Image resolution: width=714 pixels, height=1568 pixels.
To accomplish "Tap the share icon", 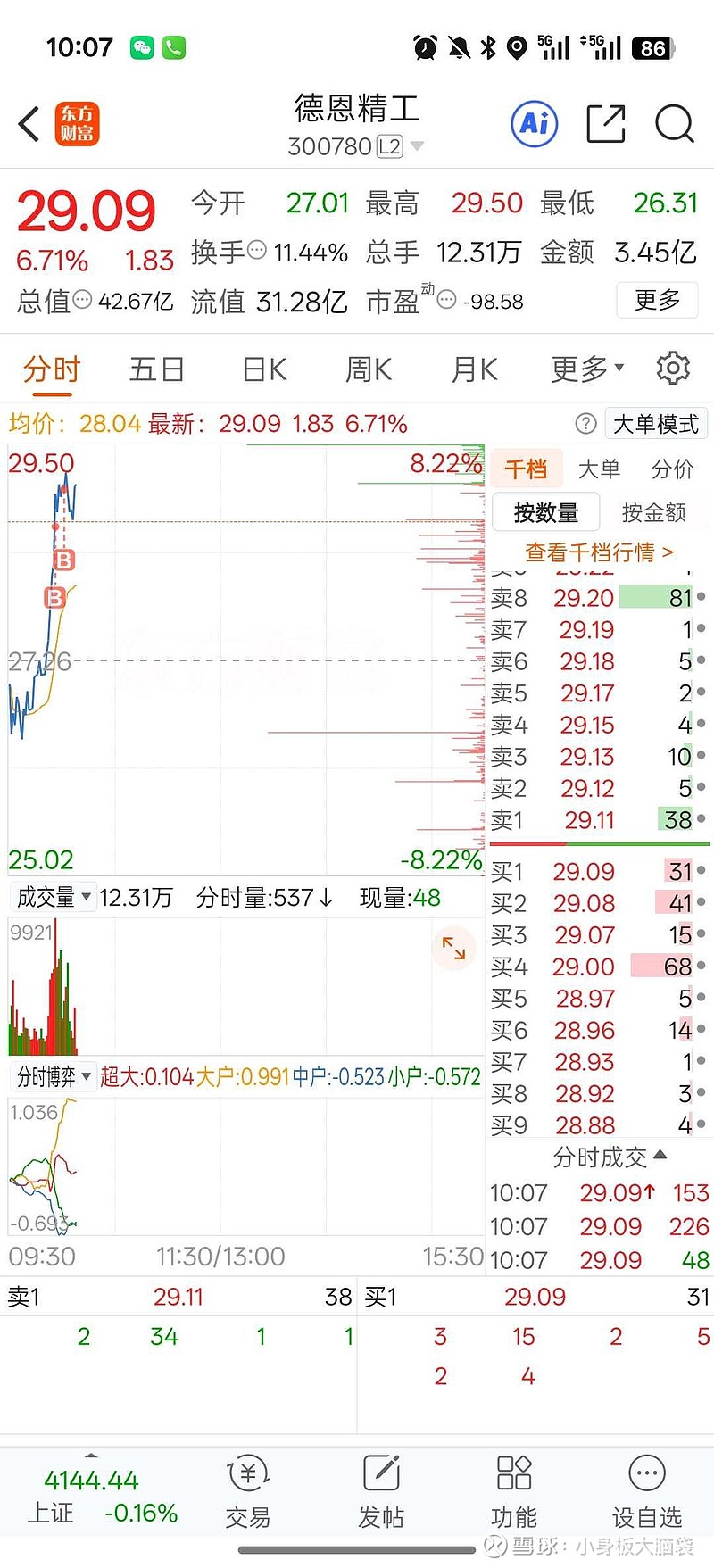I will 605,124.
